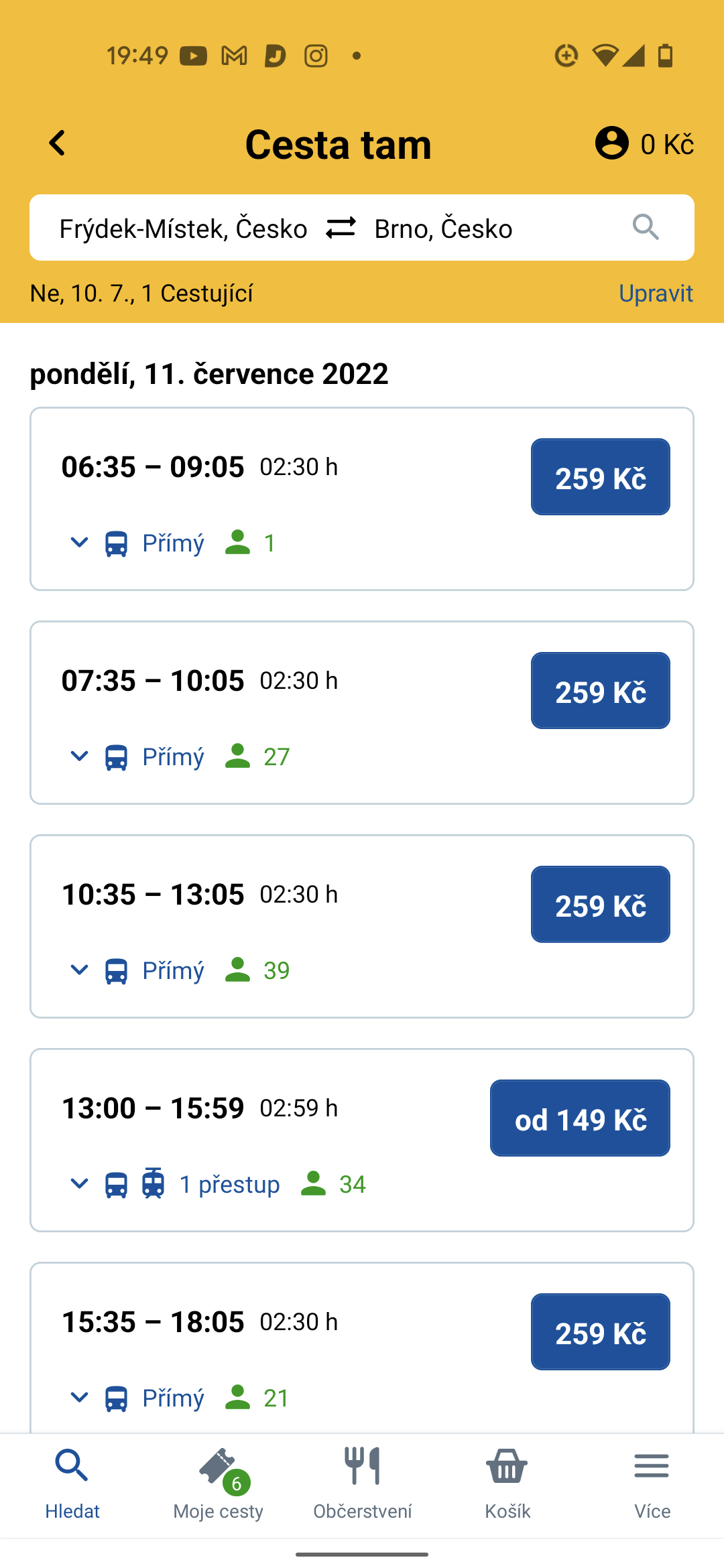This screenshot has width=724, height=1568.
Task: Swap the origin and destination cities
Action: point(341,228)
